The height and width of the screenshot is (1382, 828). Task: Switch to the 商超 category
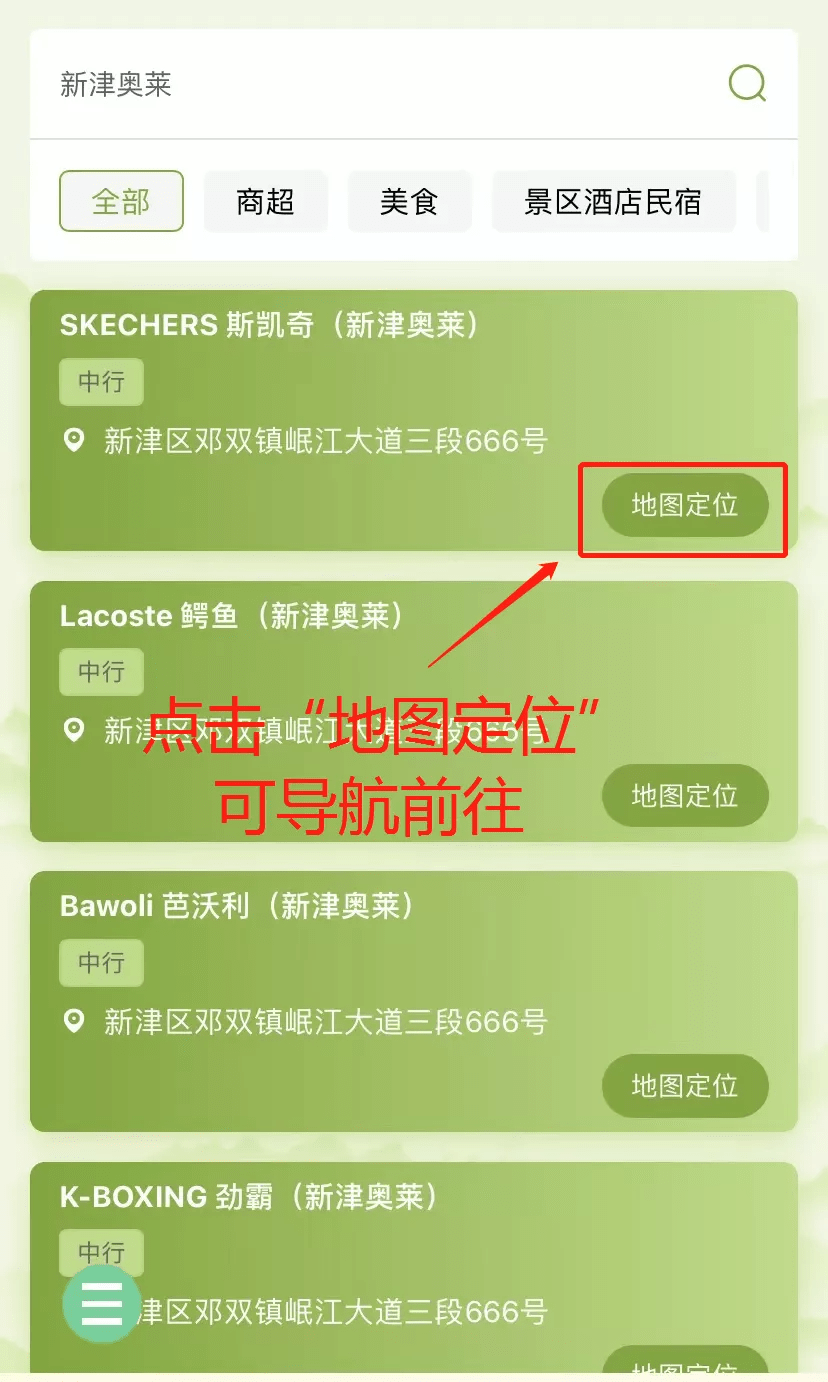[x=265, y=201]
